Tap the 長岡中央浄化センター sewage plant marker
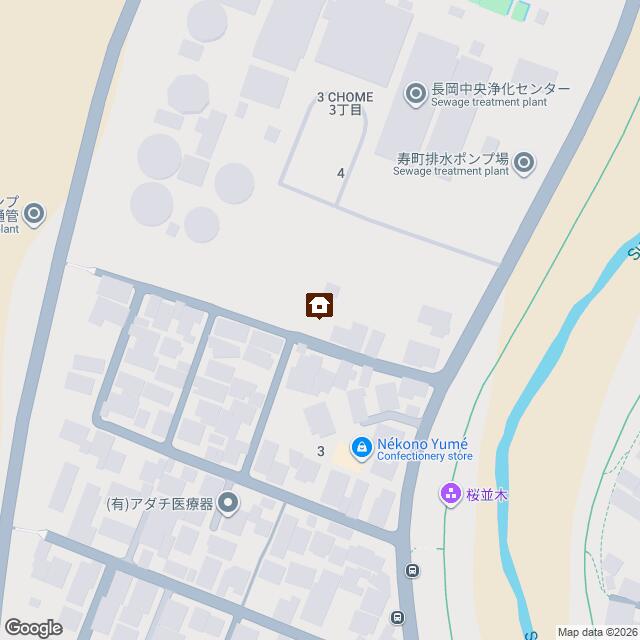 415,96
